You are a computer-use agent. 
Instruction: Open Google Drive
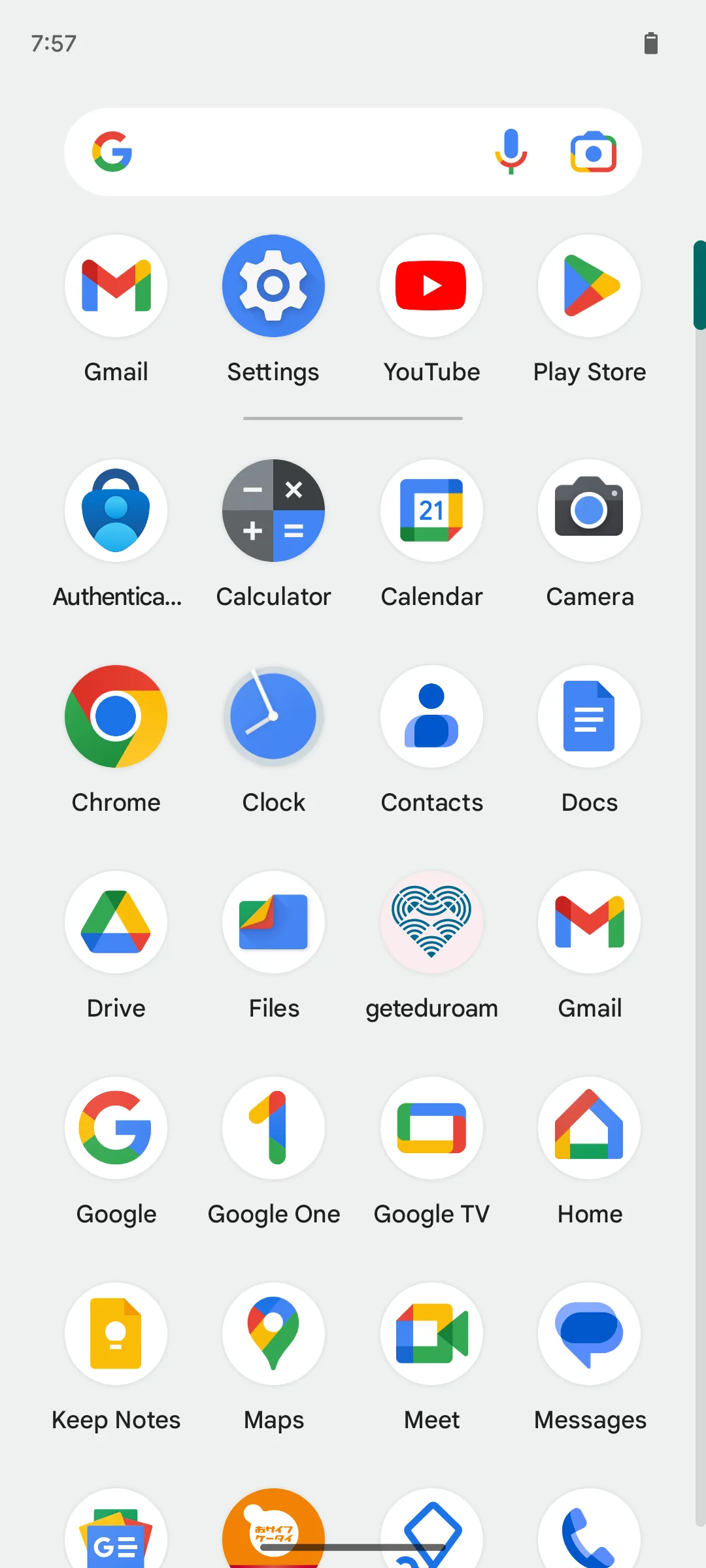[x=116, y=923]
